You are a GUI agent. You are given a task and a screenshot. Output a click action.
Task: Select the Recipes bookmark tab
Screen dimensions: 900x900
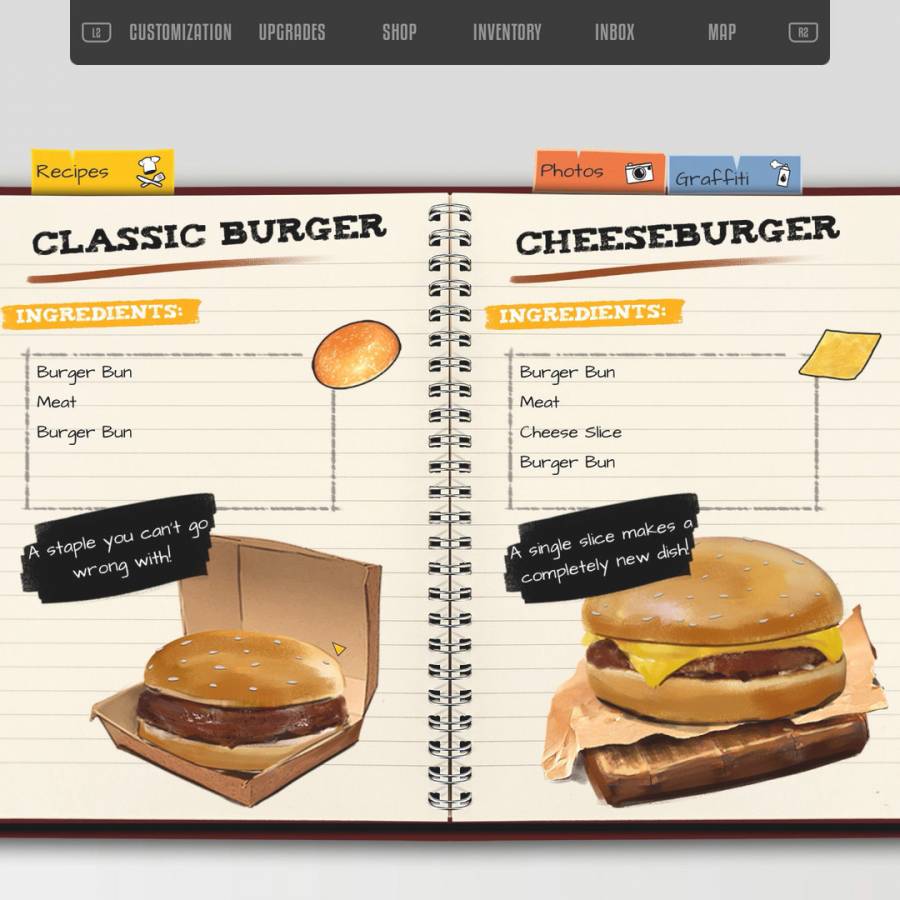102,171
